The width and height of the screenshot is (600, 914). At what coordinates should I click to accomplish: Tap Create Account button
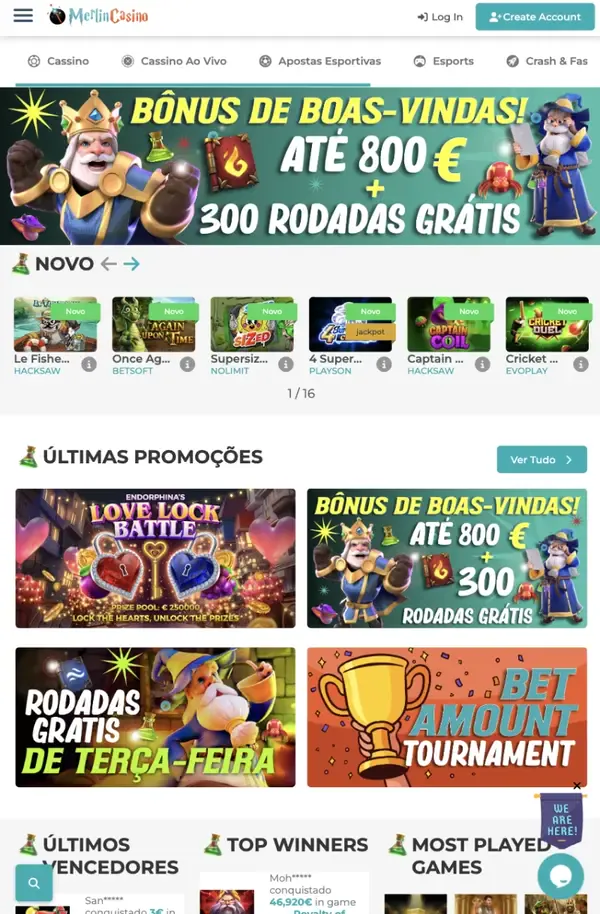(535, 17)
